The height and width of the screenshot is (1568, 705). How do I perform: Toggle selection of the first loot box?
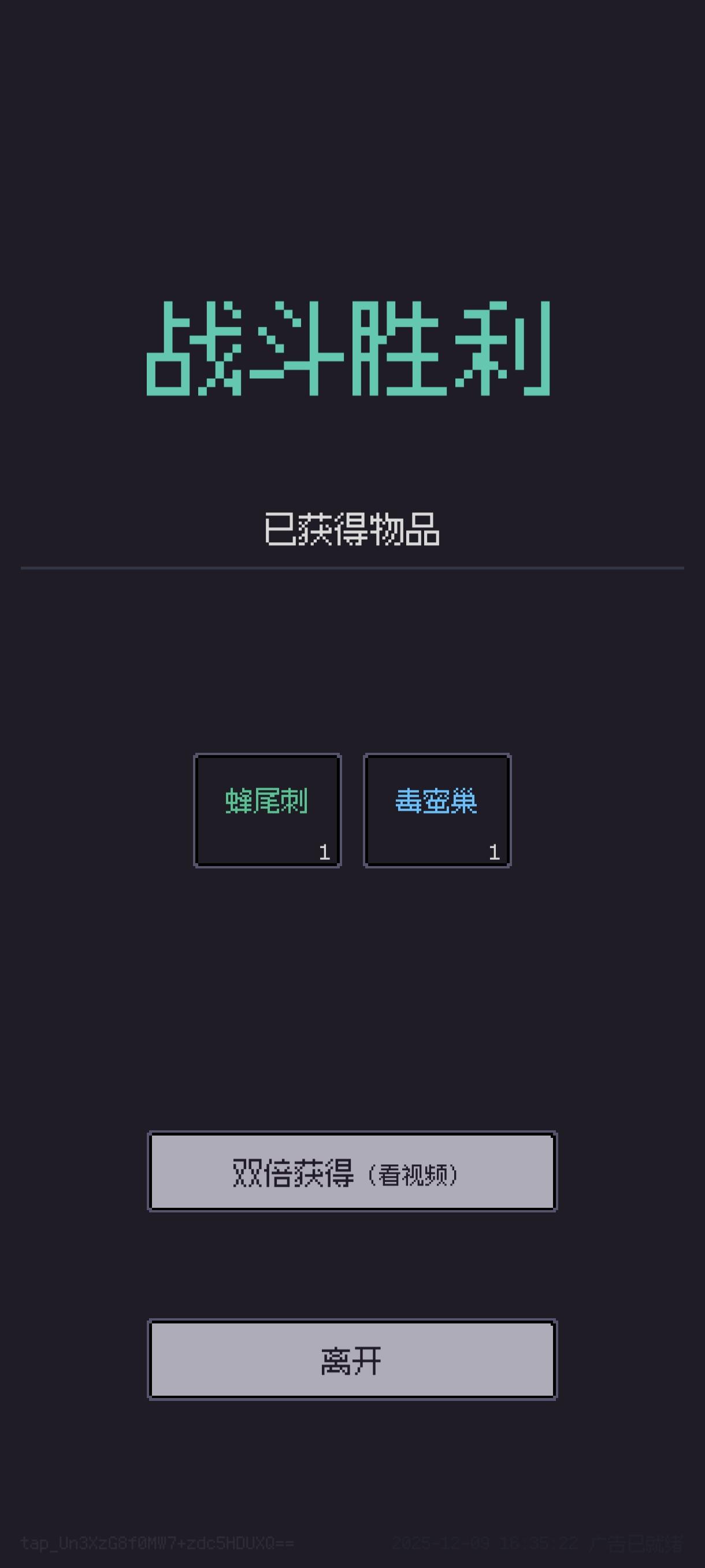pos(267,809)
